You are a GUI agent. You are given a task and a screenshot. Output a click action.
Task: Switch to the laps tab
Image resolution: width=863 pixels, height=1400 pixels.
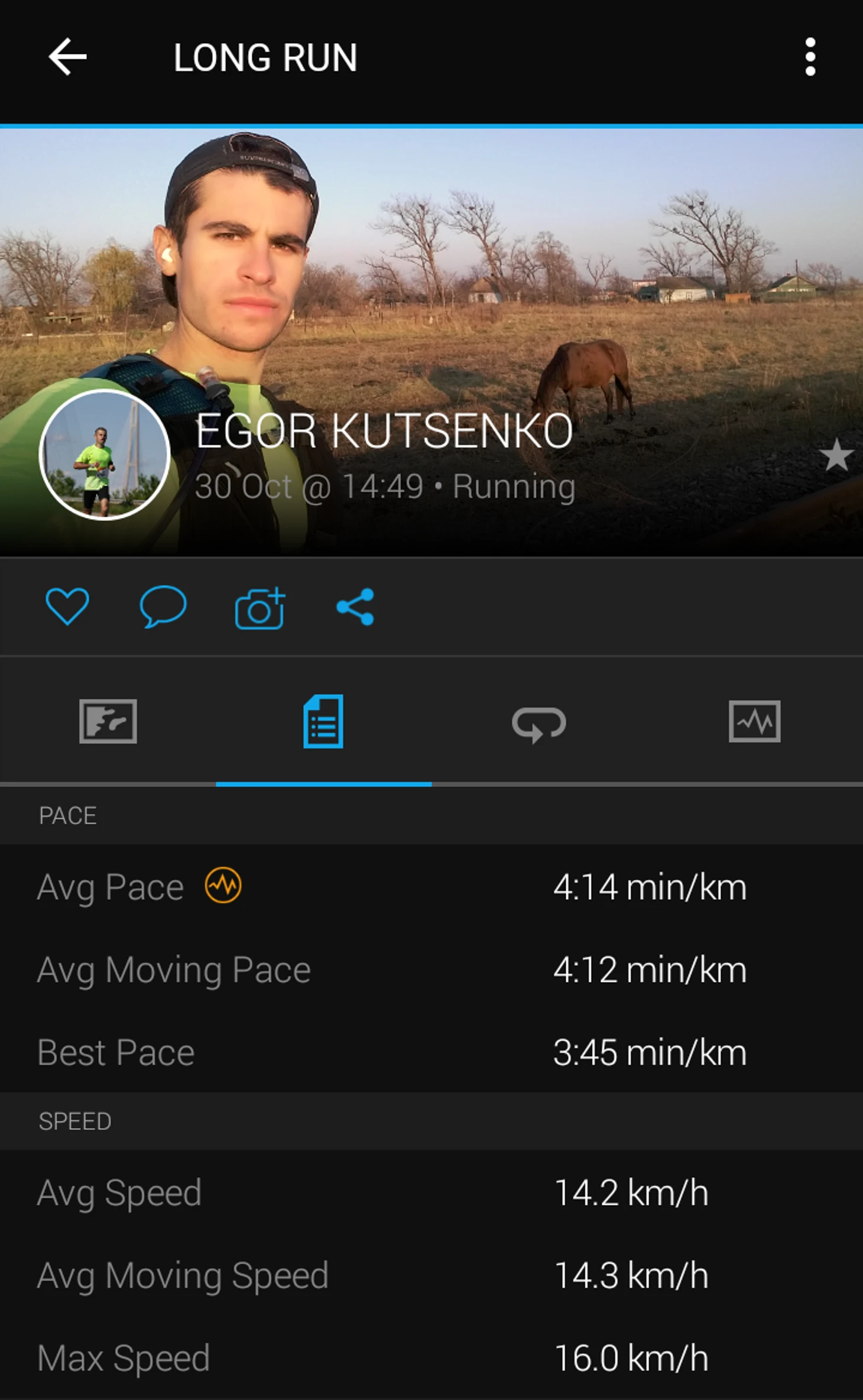pos(538,724)
